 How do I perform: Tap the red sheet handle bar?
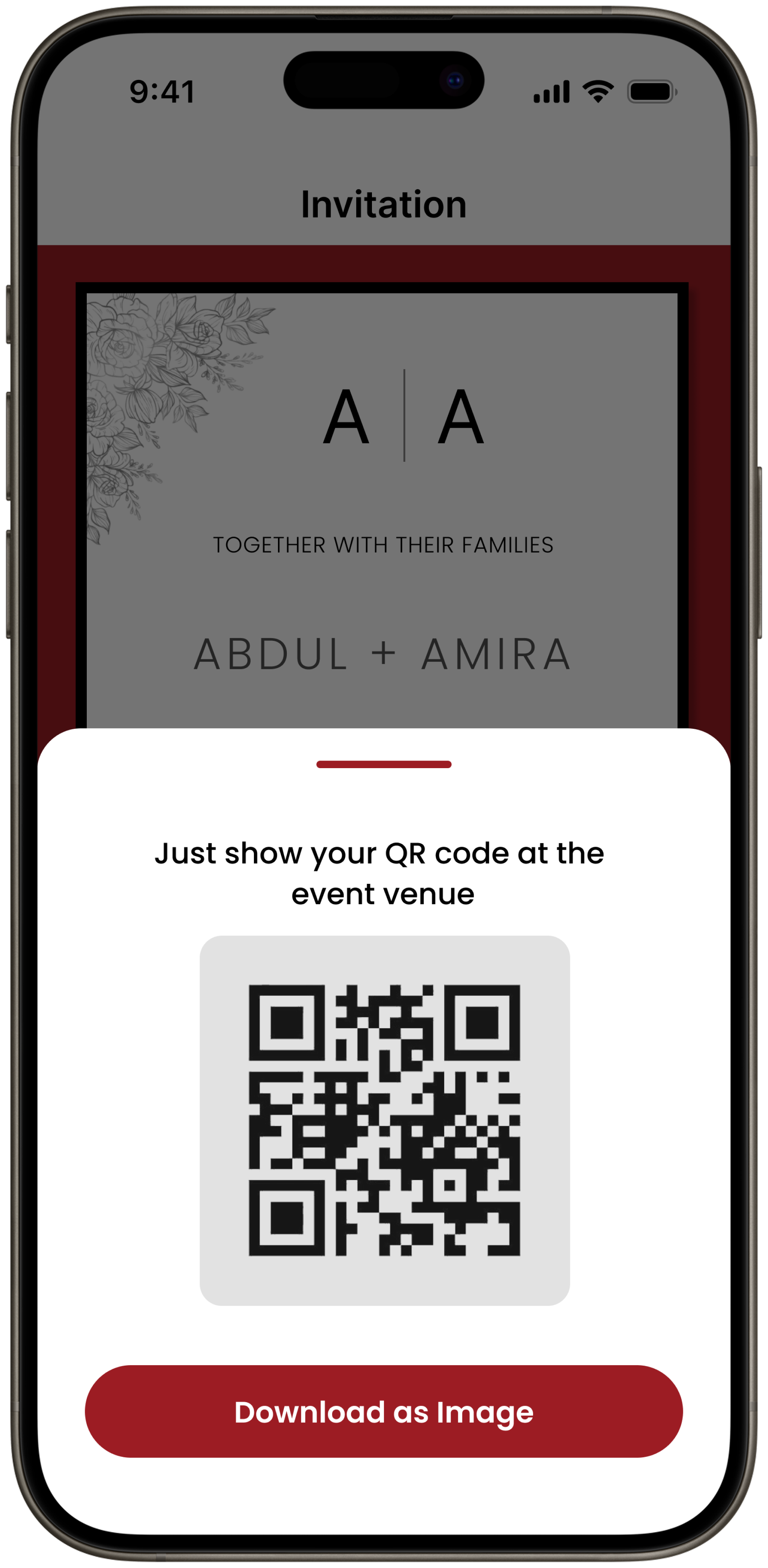point(384,765)
